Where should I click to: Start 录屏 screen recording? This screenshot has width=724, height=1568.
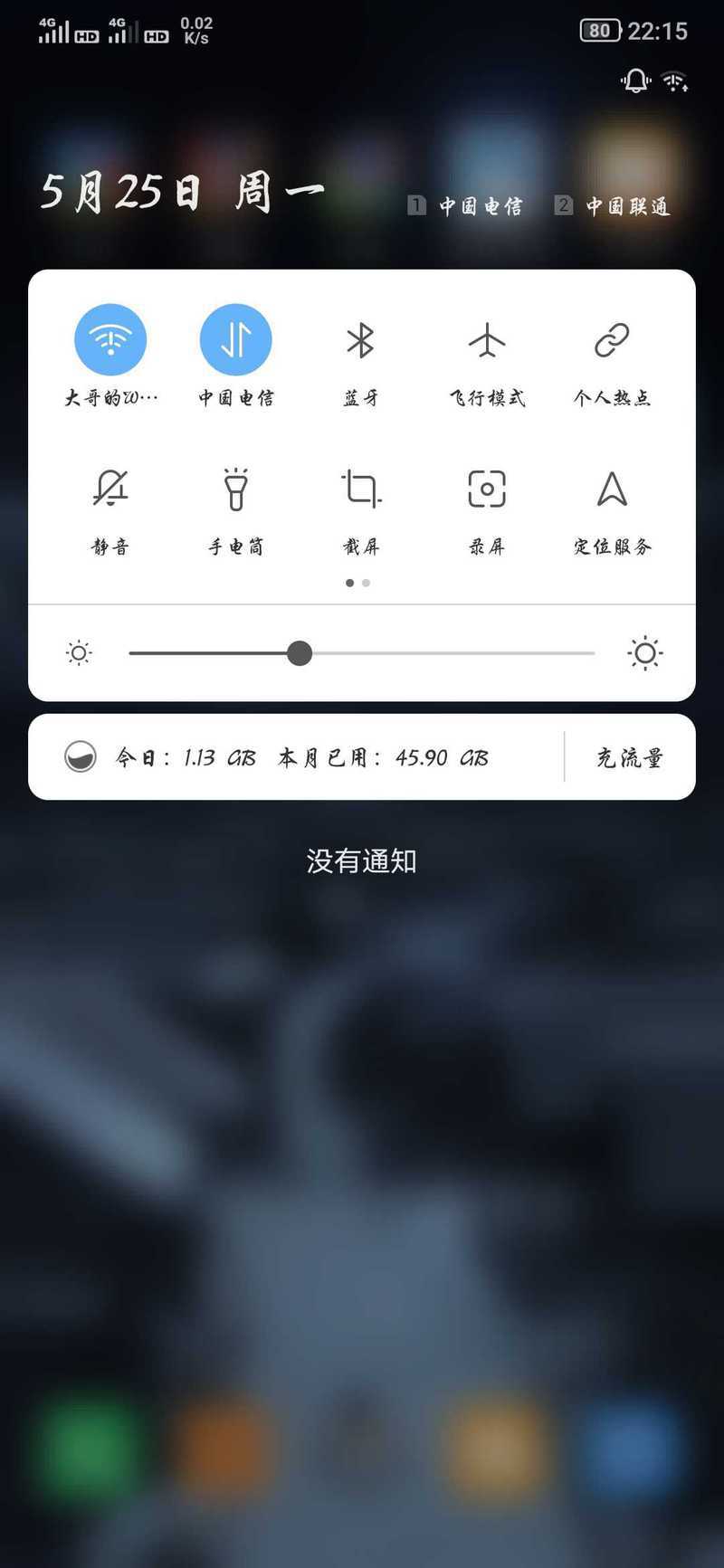[x=486, y=489]
